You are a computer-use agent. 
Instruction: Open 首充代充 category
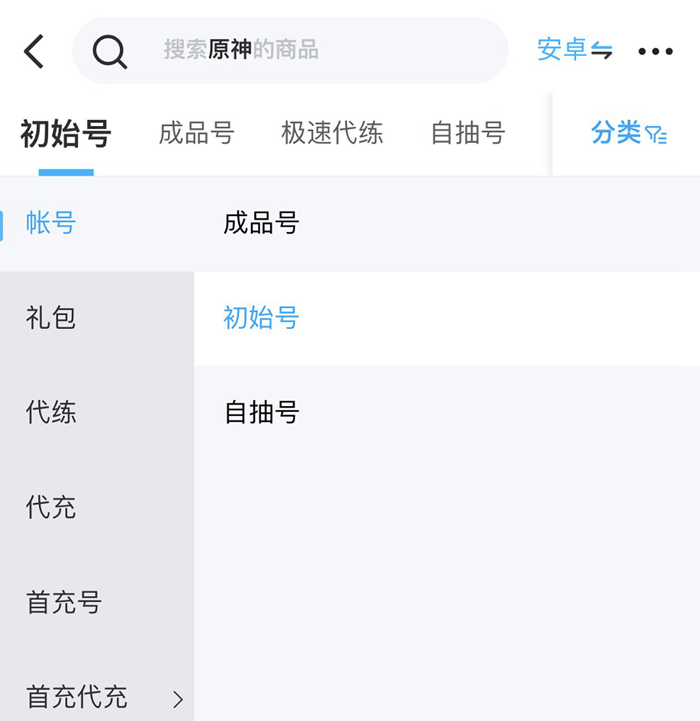coord(78,696)
